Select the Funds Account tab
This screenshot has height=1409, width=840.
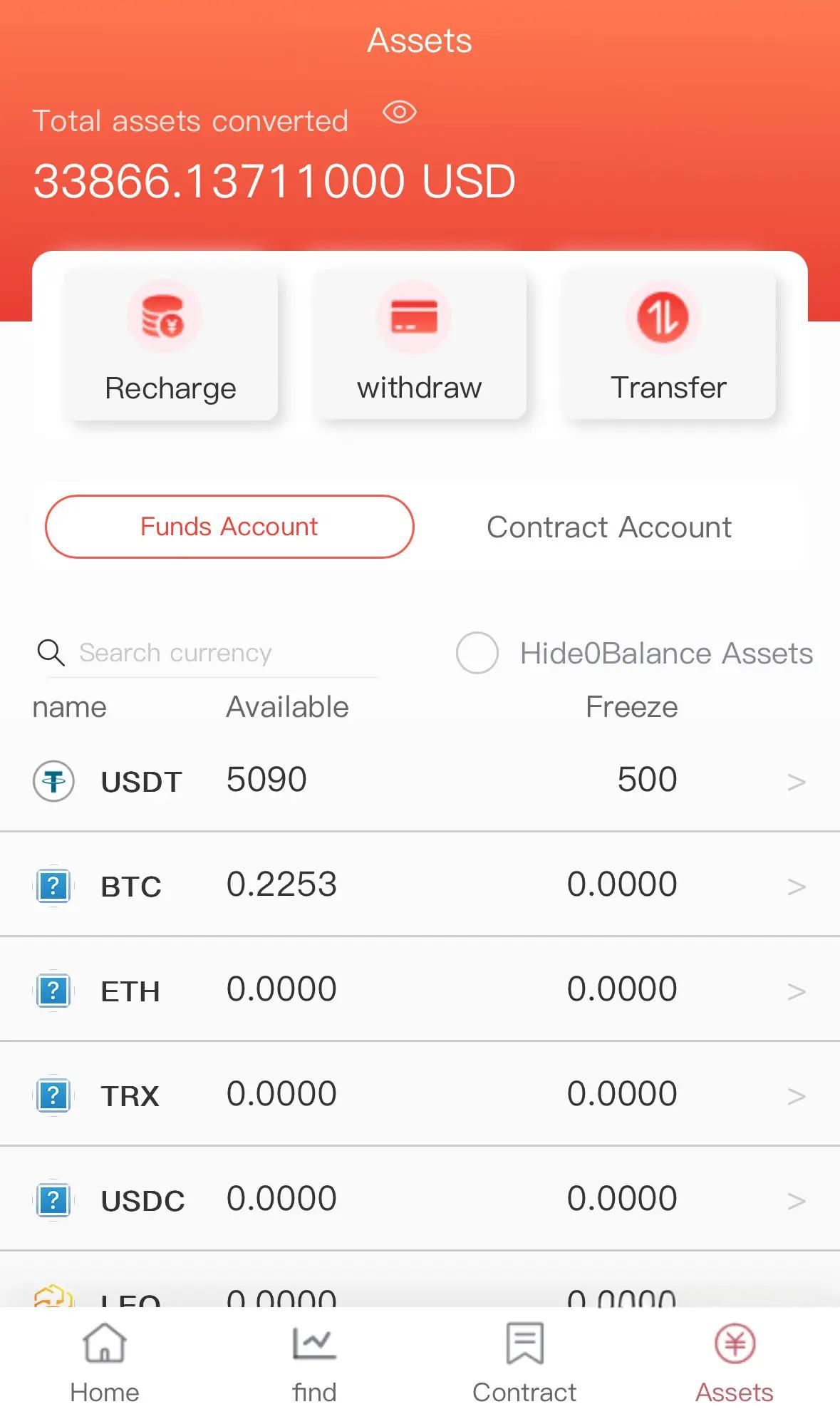click(229, 527)
